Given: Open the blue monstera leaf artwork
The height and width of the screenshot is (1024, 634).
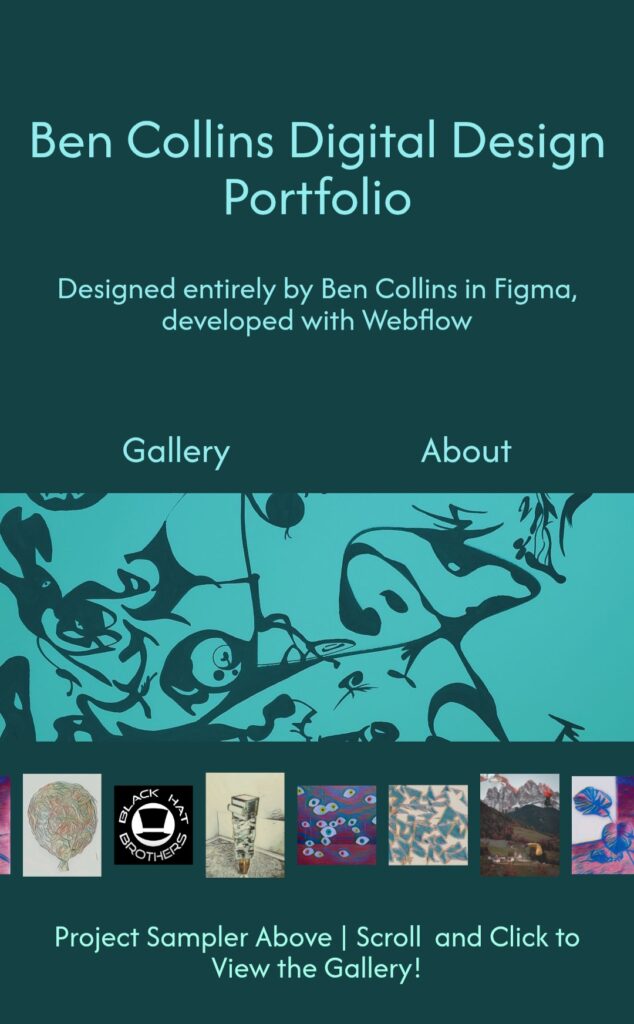Looking at the screenshot, I should [x=603, y=825].
